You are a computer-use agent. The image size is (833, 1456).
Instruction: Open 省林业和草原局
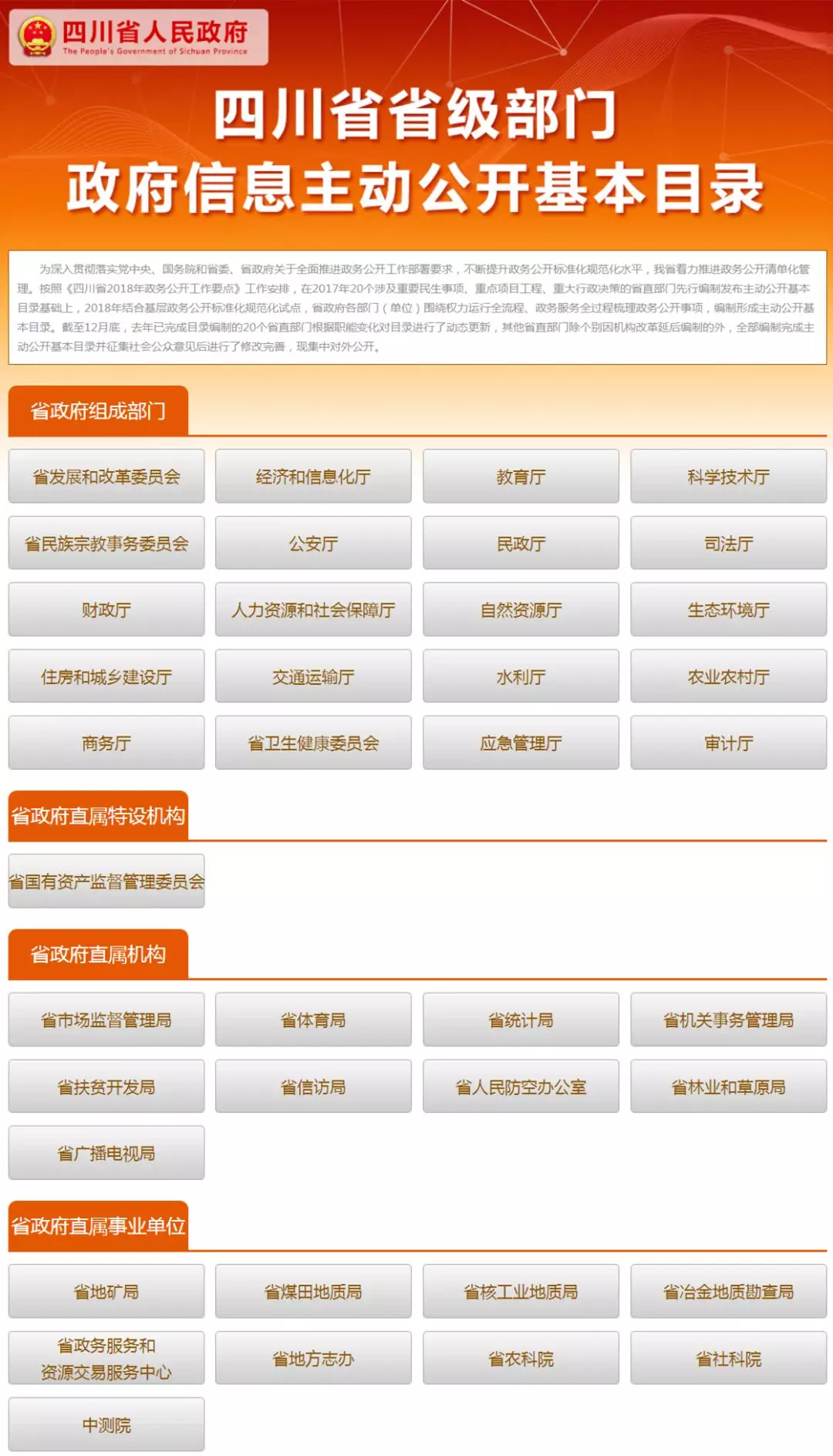point(728,1087)
